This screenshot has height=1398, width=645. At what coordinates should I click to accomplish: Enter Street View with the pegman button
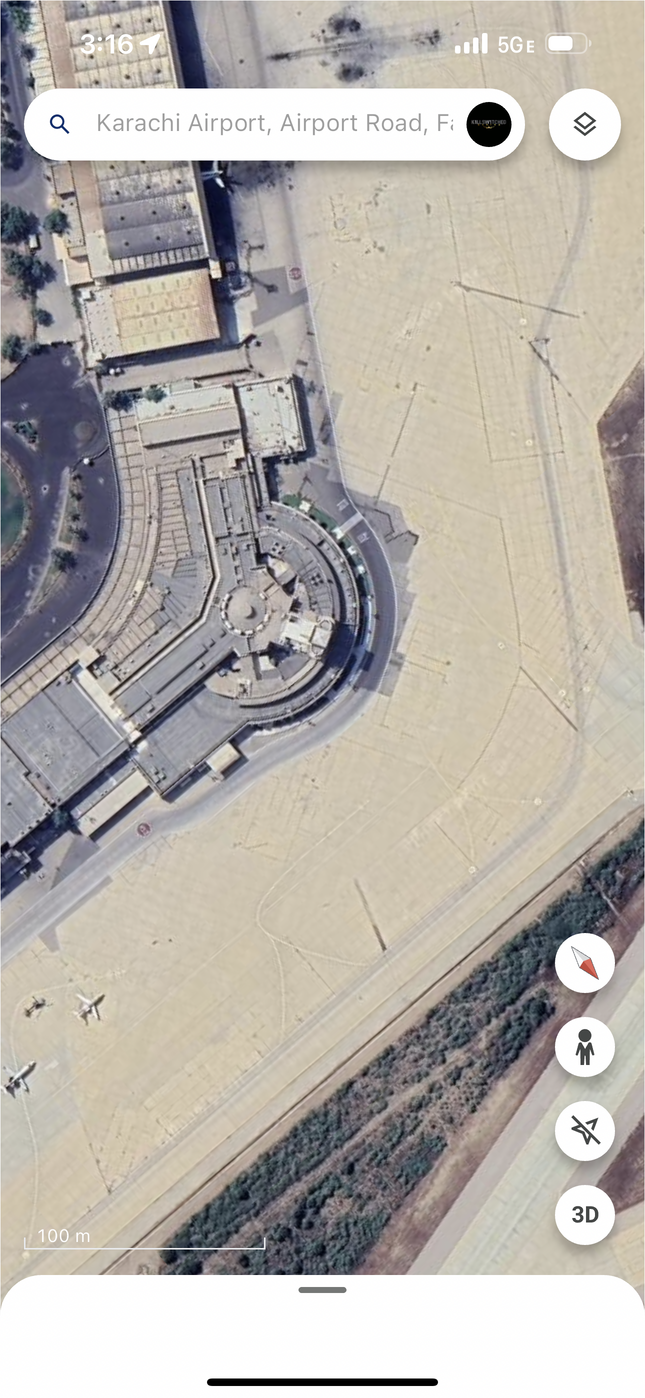click(585, 1047)
